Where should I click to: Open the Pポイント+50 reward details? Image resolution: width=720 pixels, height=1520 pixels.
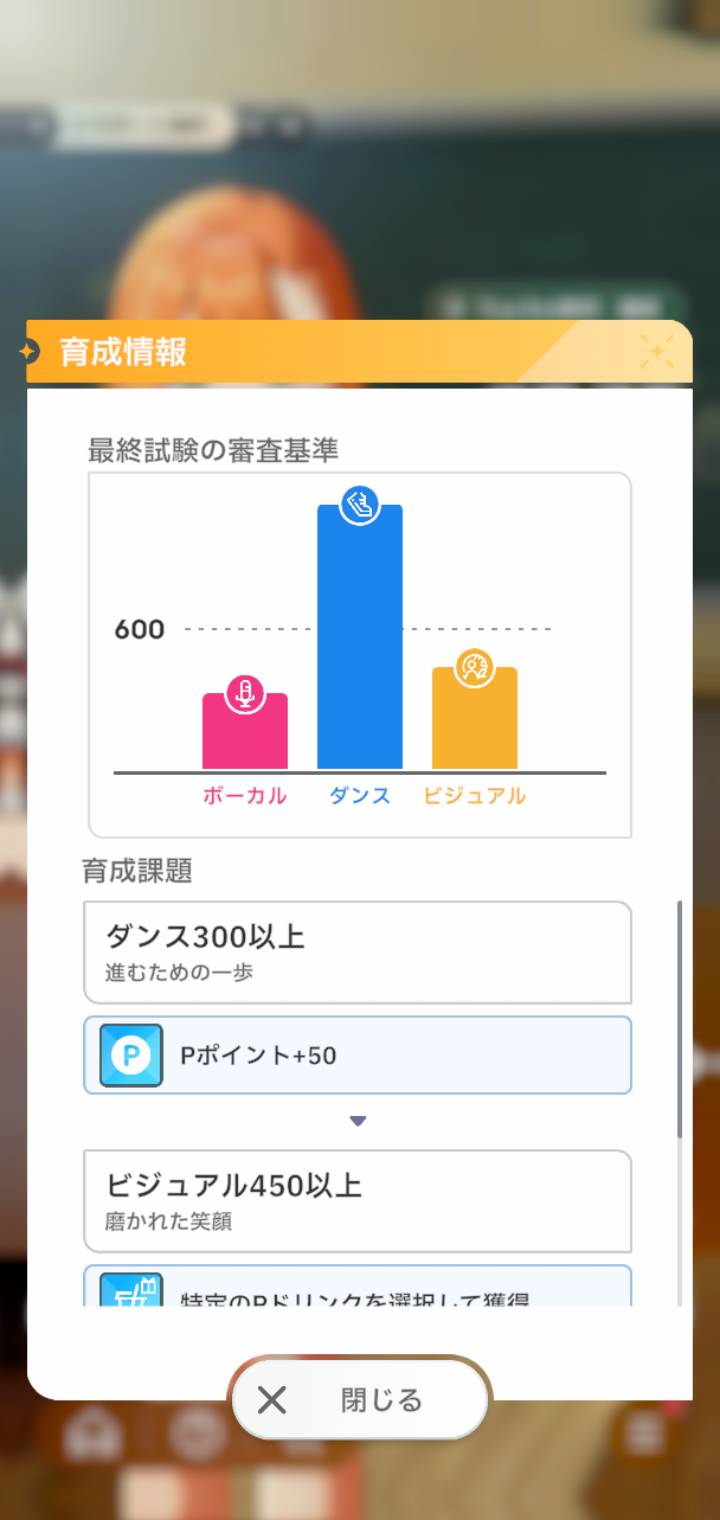[357, 1055]
